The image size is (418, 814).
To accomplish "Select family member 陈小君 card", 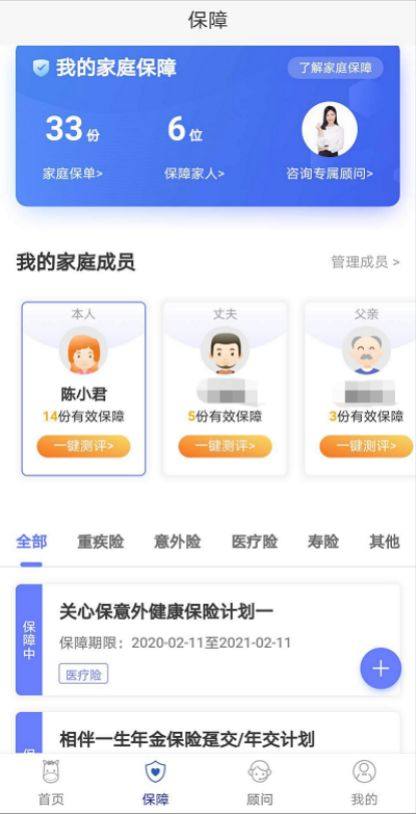I will click(84, 388).
